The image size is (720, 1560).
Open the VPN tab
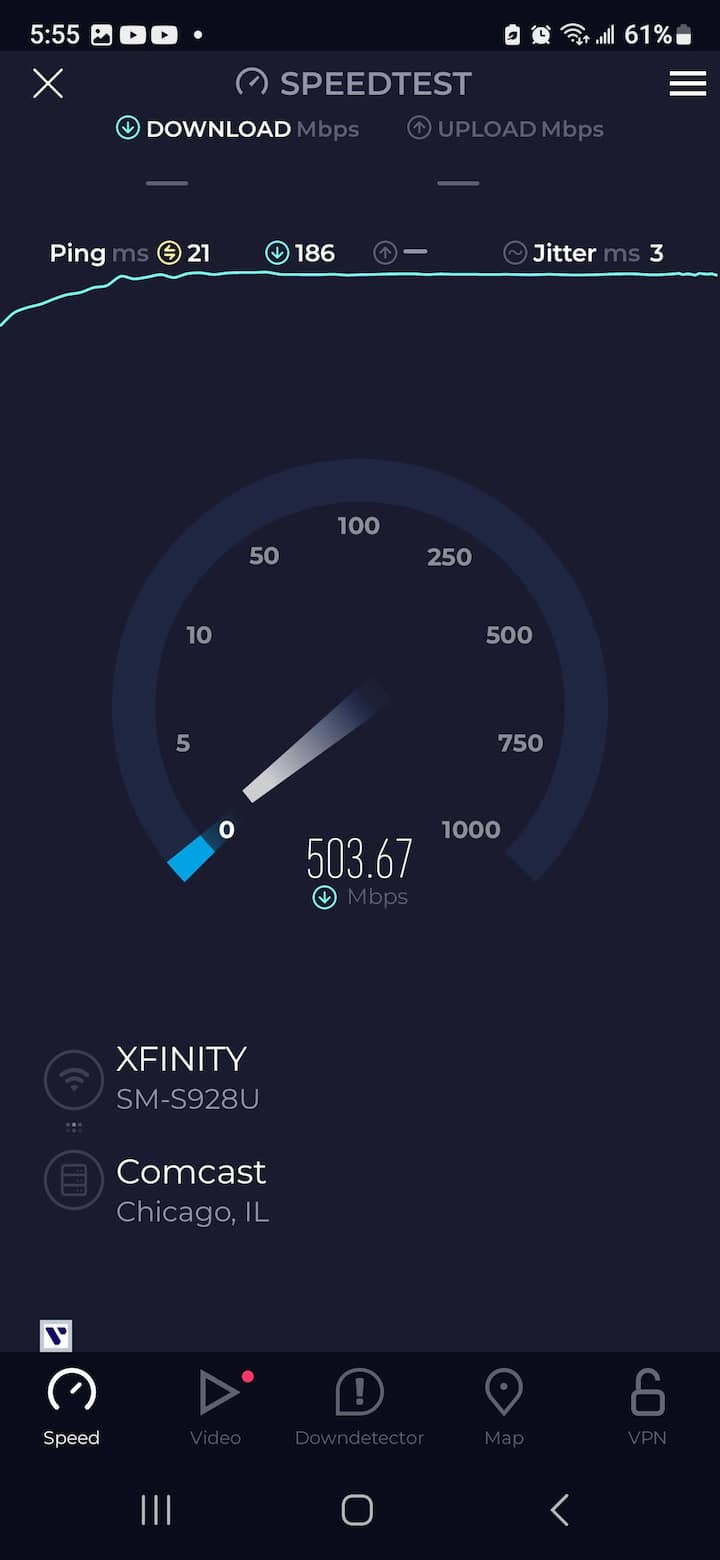click(647, 1407)
